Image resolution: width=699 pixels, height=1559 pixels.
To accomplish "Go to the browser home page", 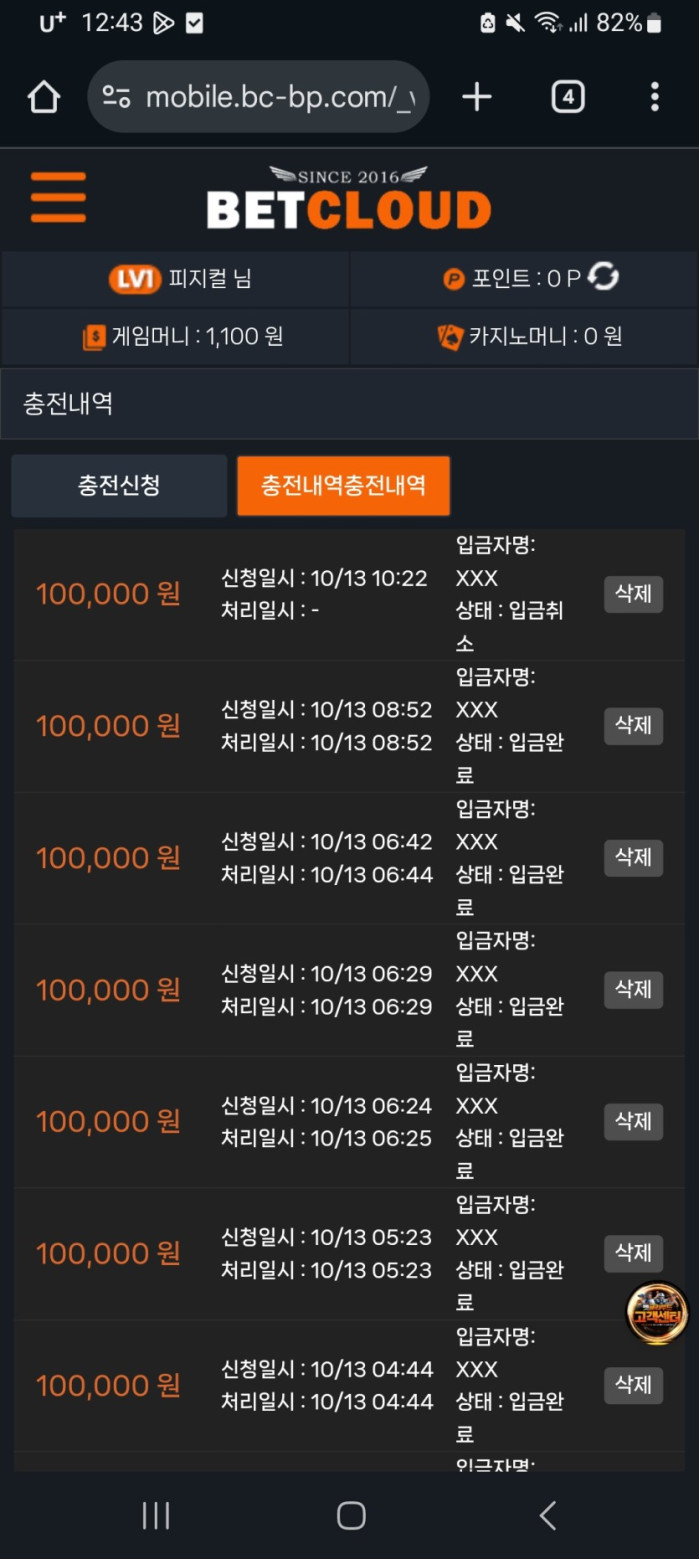I will click(44, 97).
